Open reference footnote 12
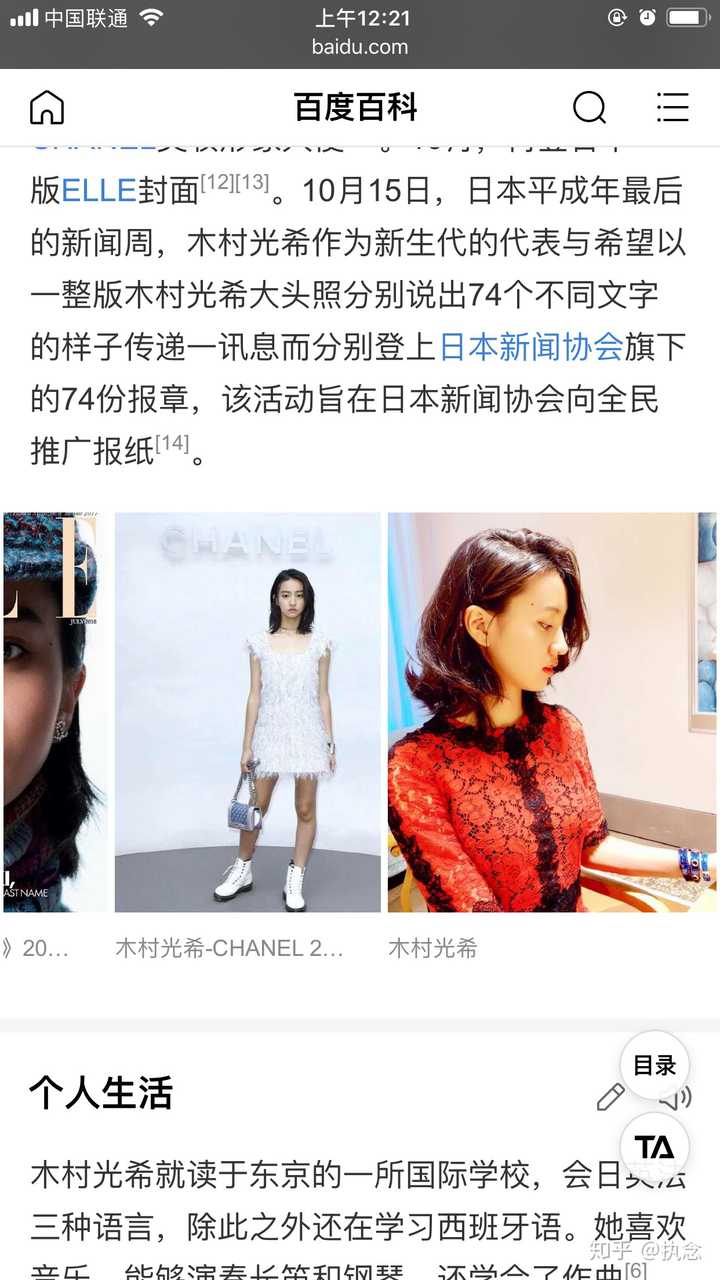Image resolution: width=720 pixels, height=1280 pixels. 217,182
